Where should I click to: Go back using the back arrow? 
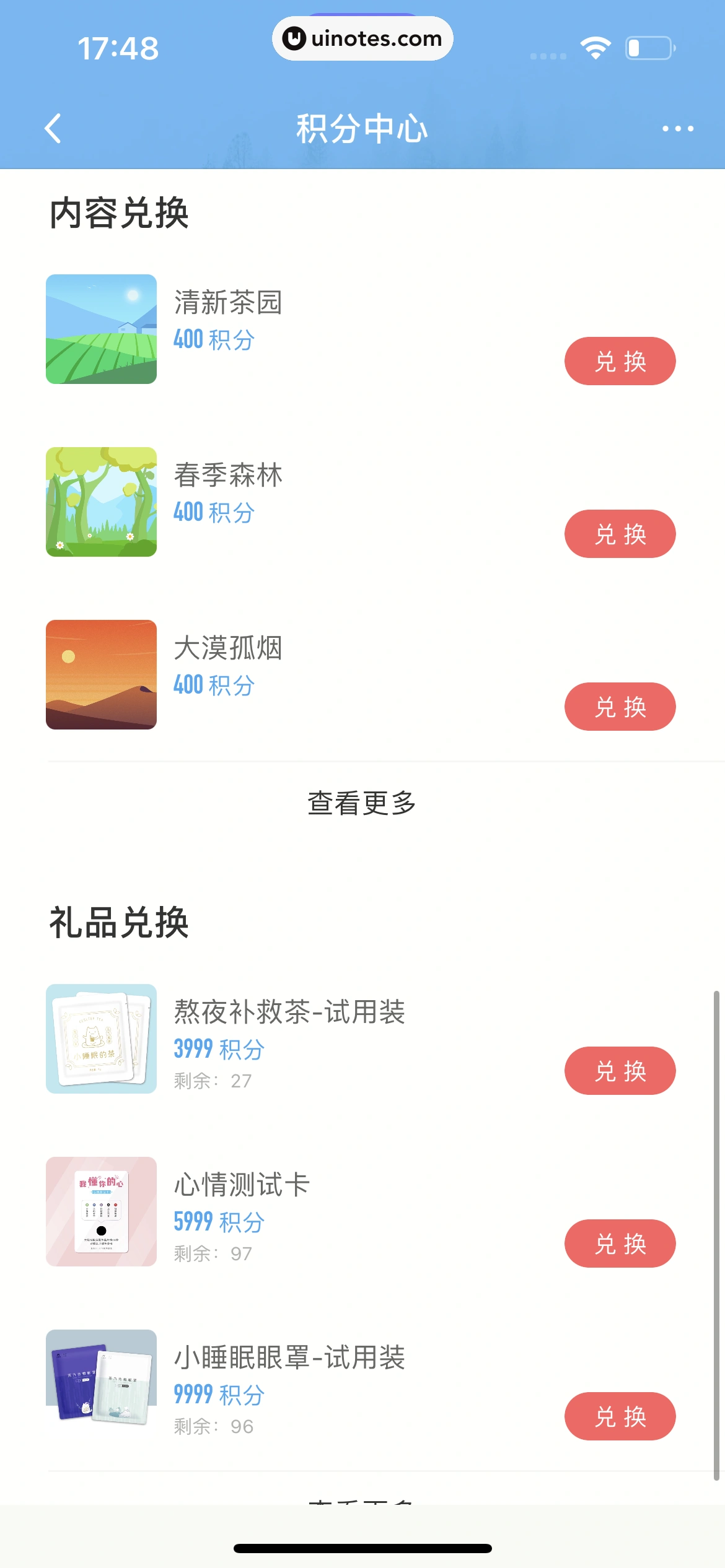(53, 129)
